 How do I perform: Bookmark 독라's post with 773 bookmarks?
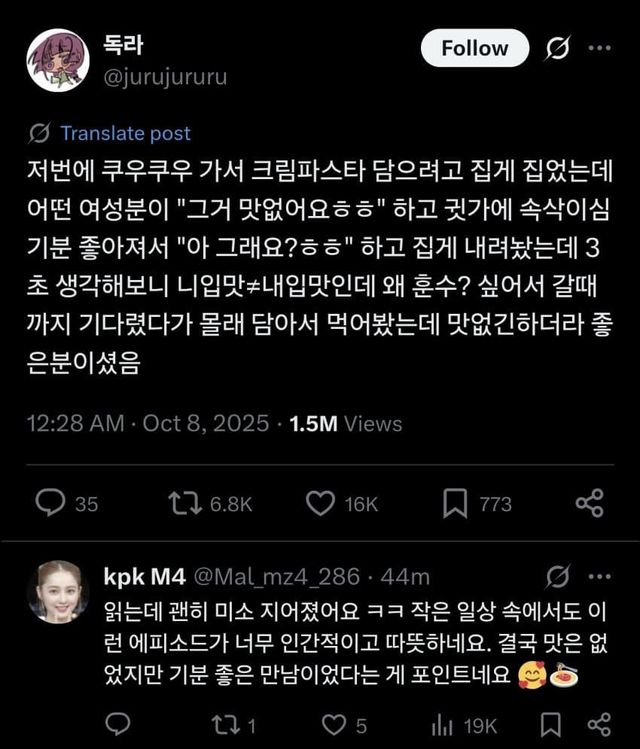[456, 503]
